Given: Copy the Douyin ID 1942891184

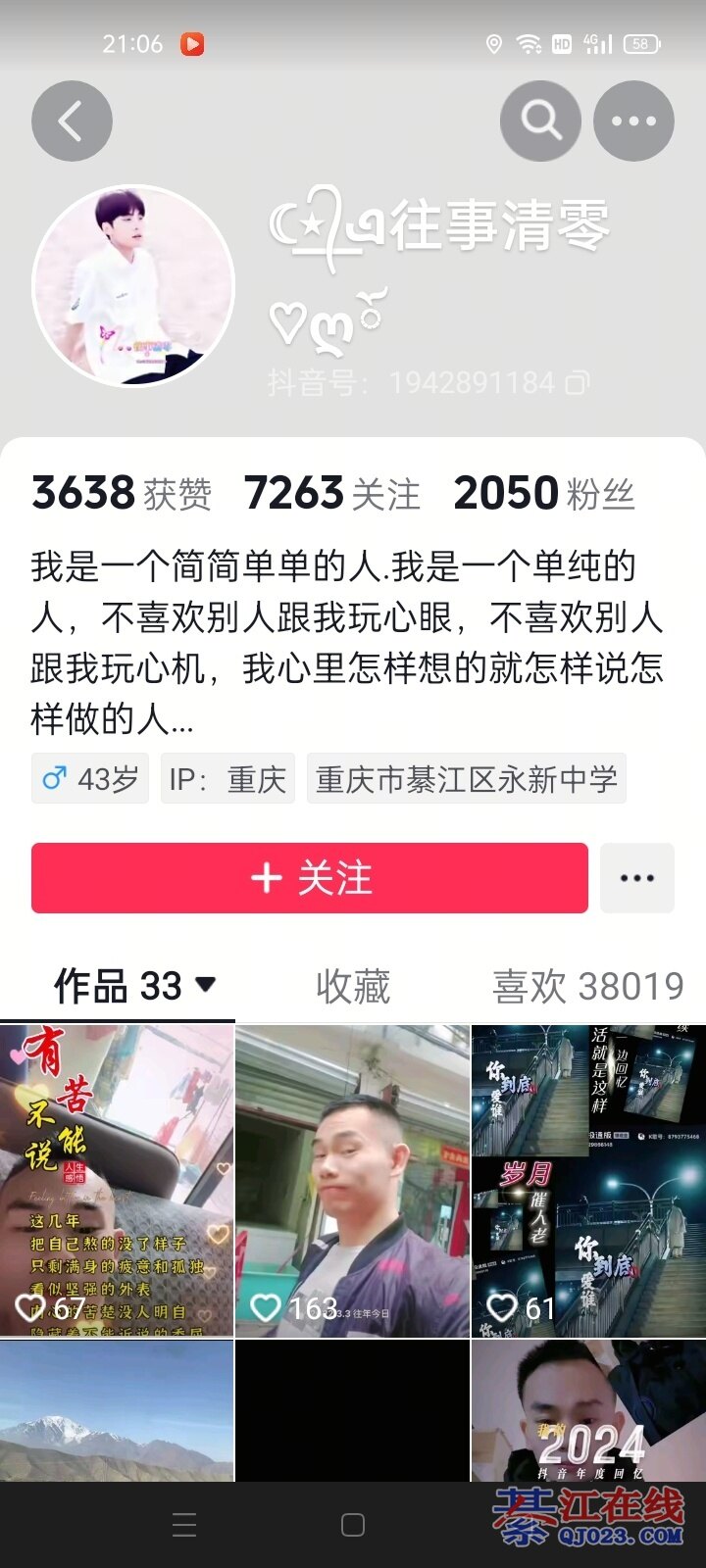Looking at the screenshot, I should pos(578,383).
